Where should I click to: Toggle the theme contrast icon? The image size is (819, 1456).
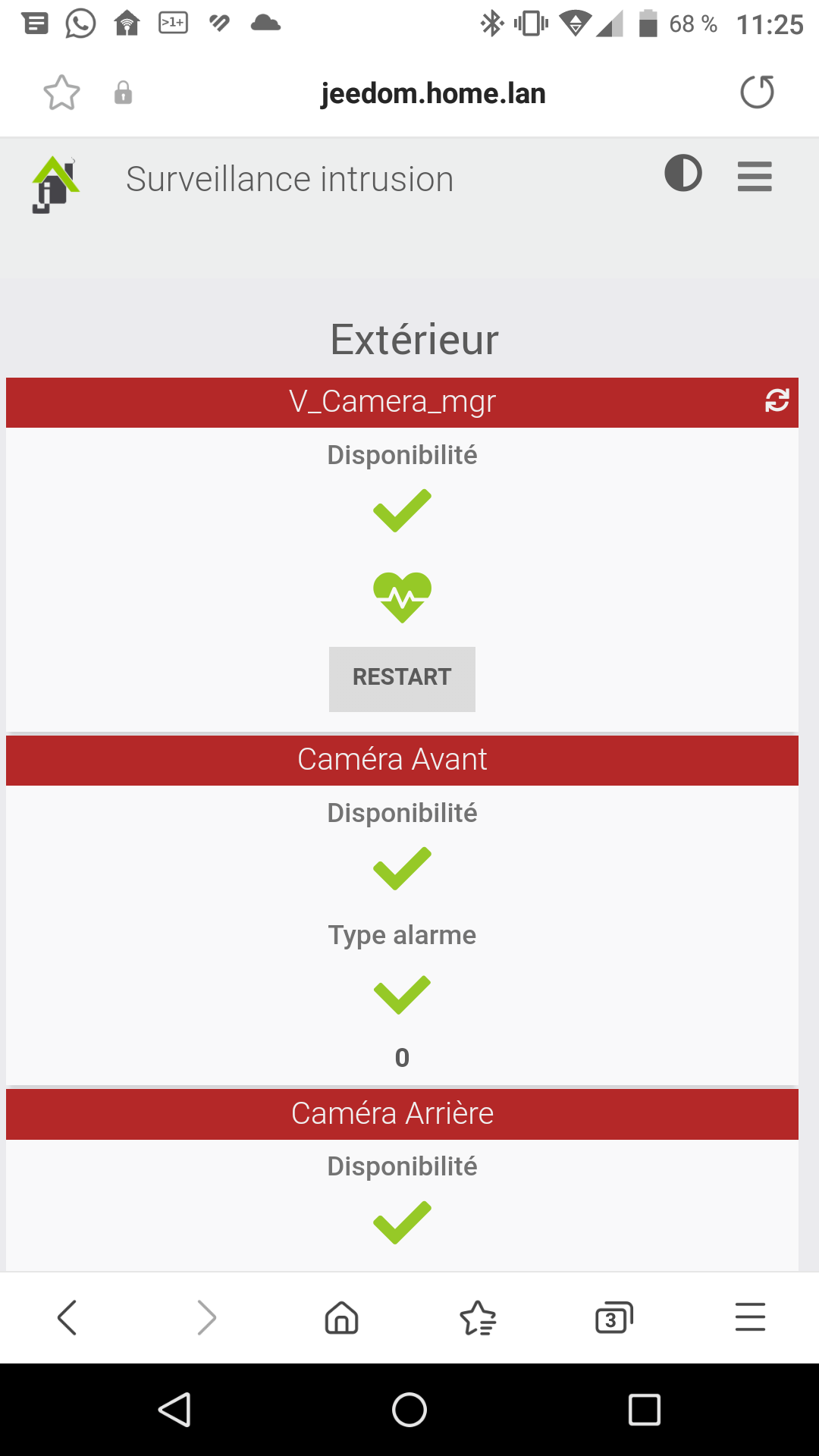pyautogui.click(x=682, y=174)
